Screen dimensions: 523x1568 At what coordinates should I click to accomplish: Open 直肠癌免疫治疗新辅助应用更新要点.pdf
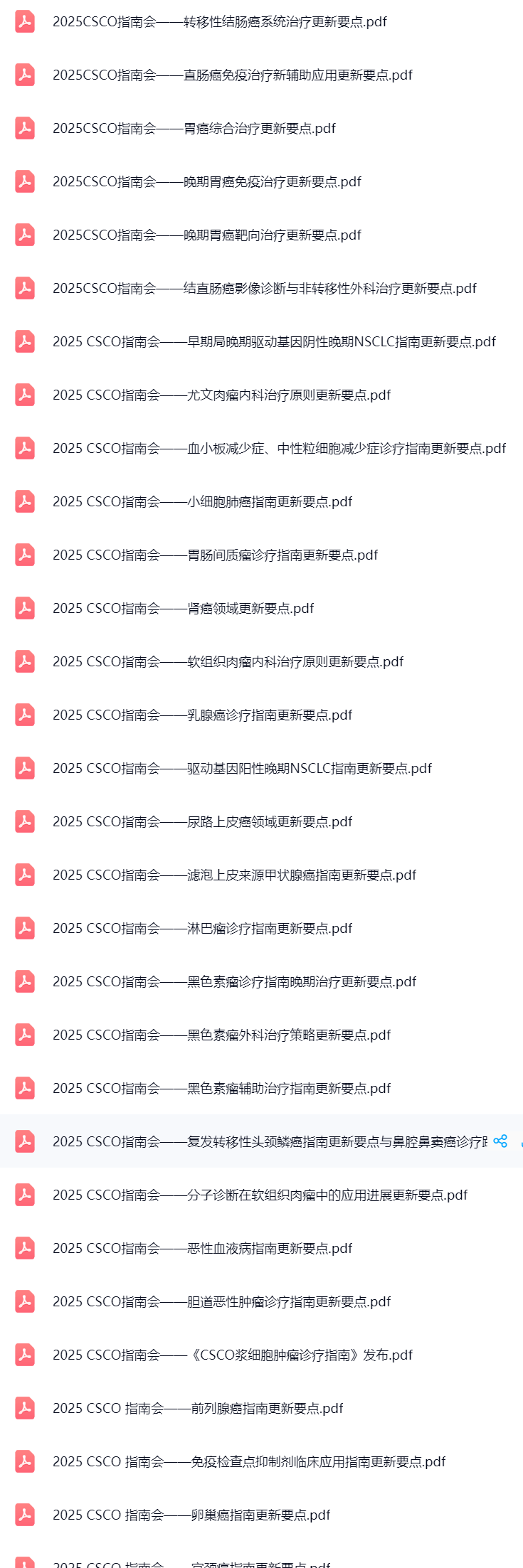(x=232, y=75)
